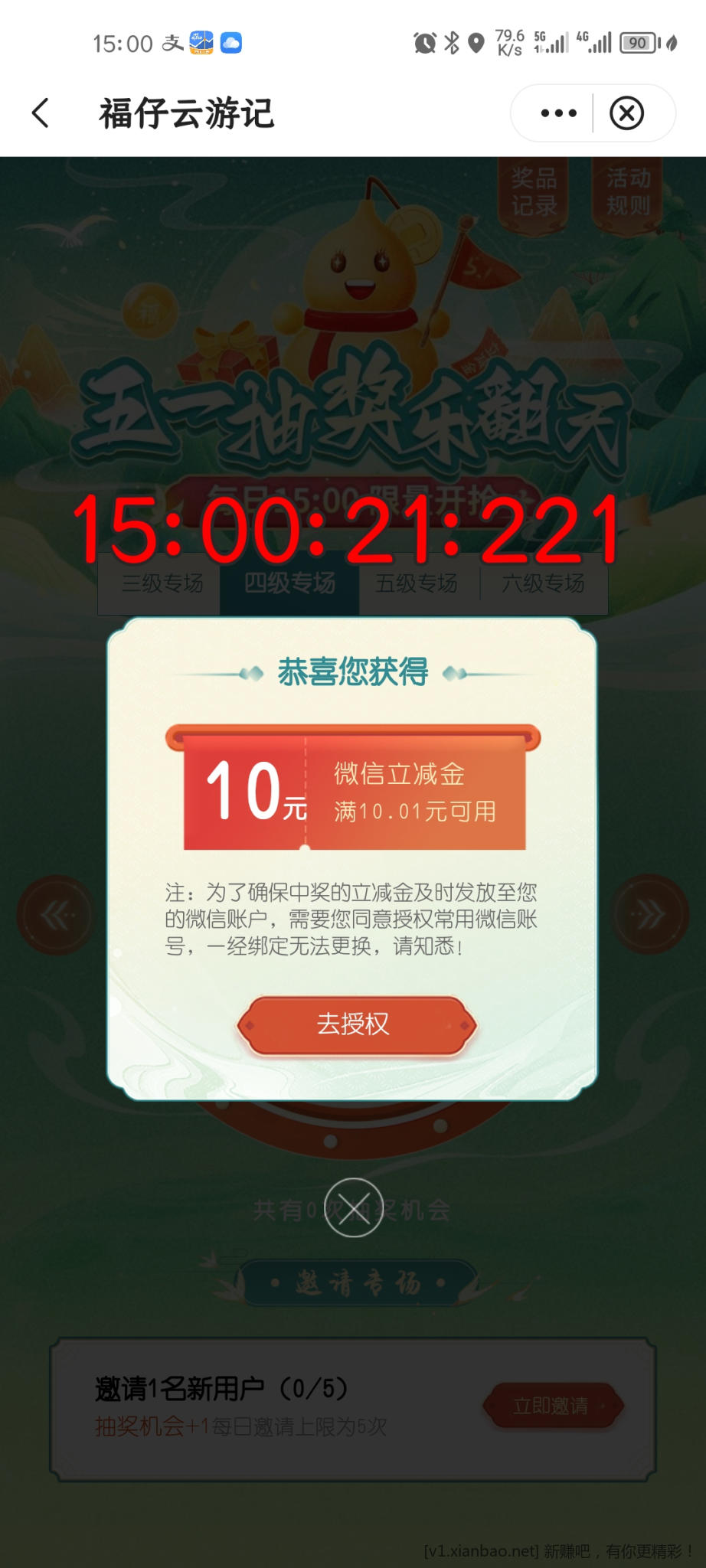View 活动规则
Image resolution: width=706 pixels, height=1568 pixels.
click(x=628, y=192)
